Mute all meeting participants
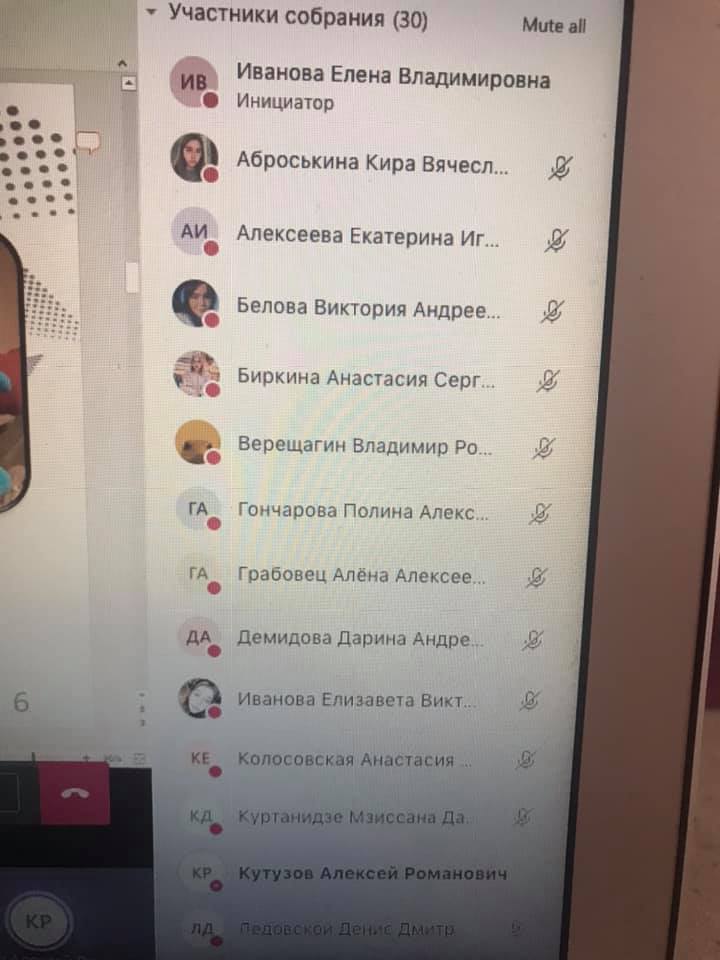This screenshot has height=960, width=720. (553, 27)
